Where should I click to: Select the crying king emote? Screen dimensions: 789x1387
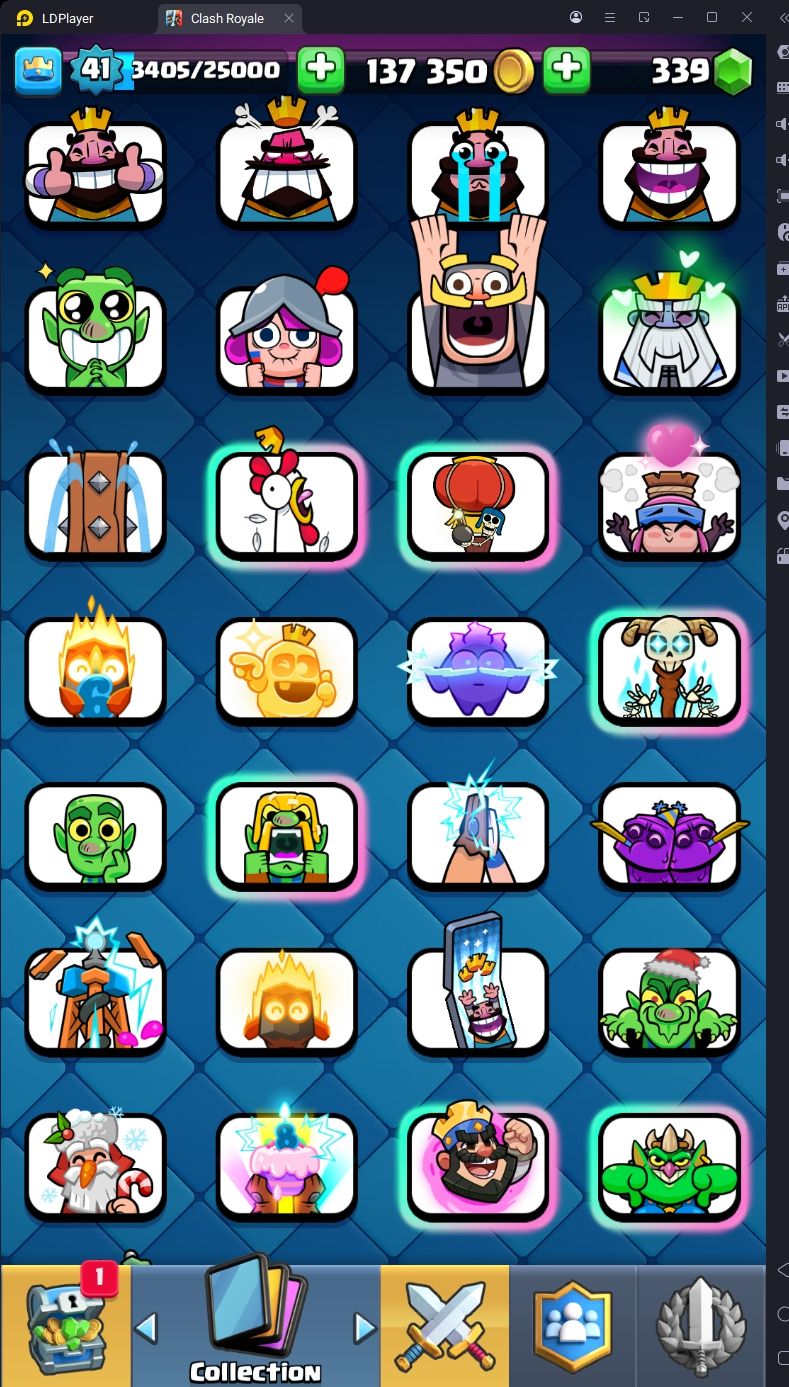478,168
